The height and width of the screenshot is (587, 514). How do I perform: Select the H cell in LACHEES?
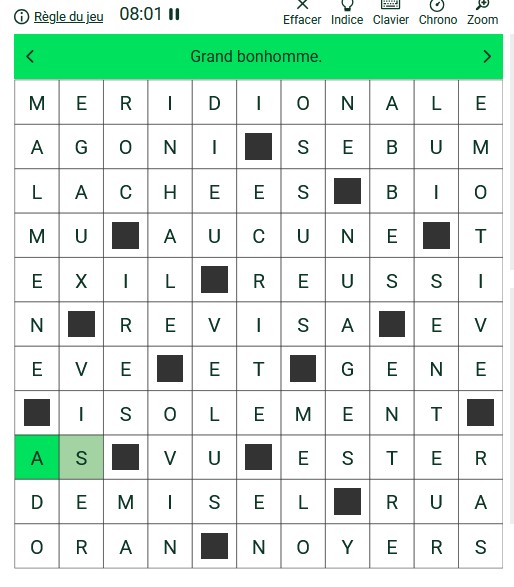pyautogui.click(x=170, y=191)
